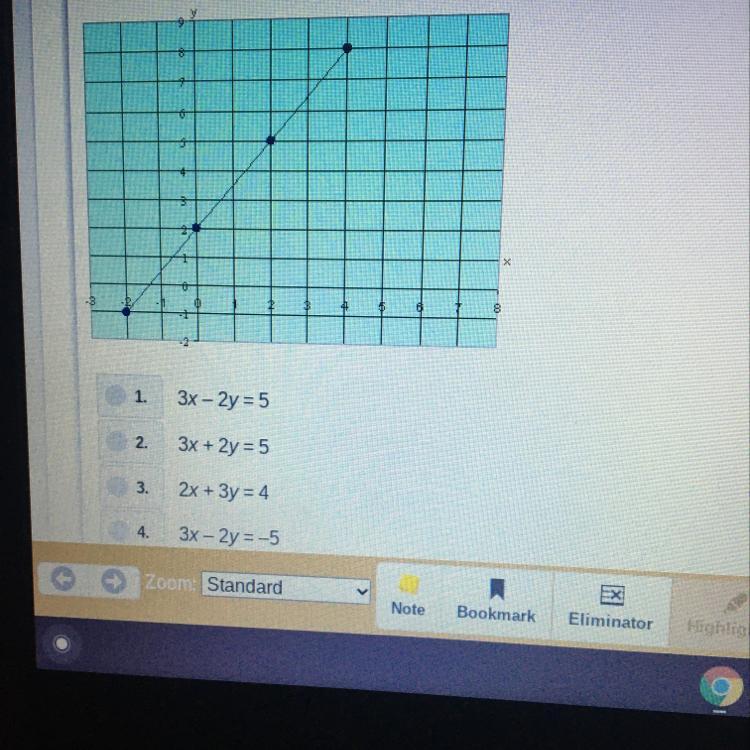Screen dimensions: 750x750
Task: Go to the next question arrow
Action: [113, 582]
